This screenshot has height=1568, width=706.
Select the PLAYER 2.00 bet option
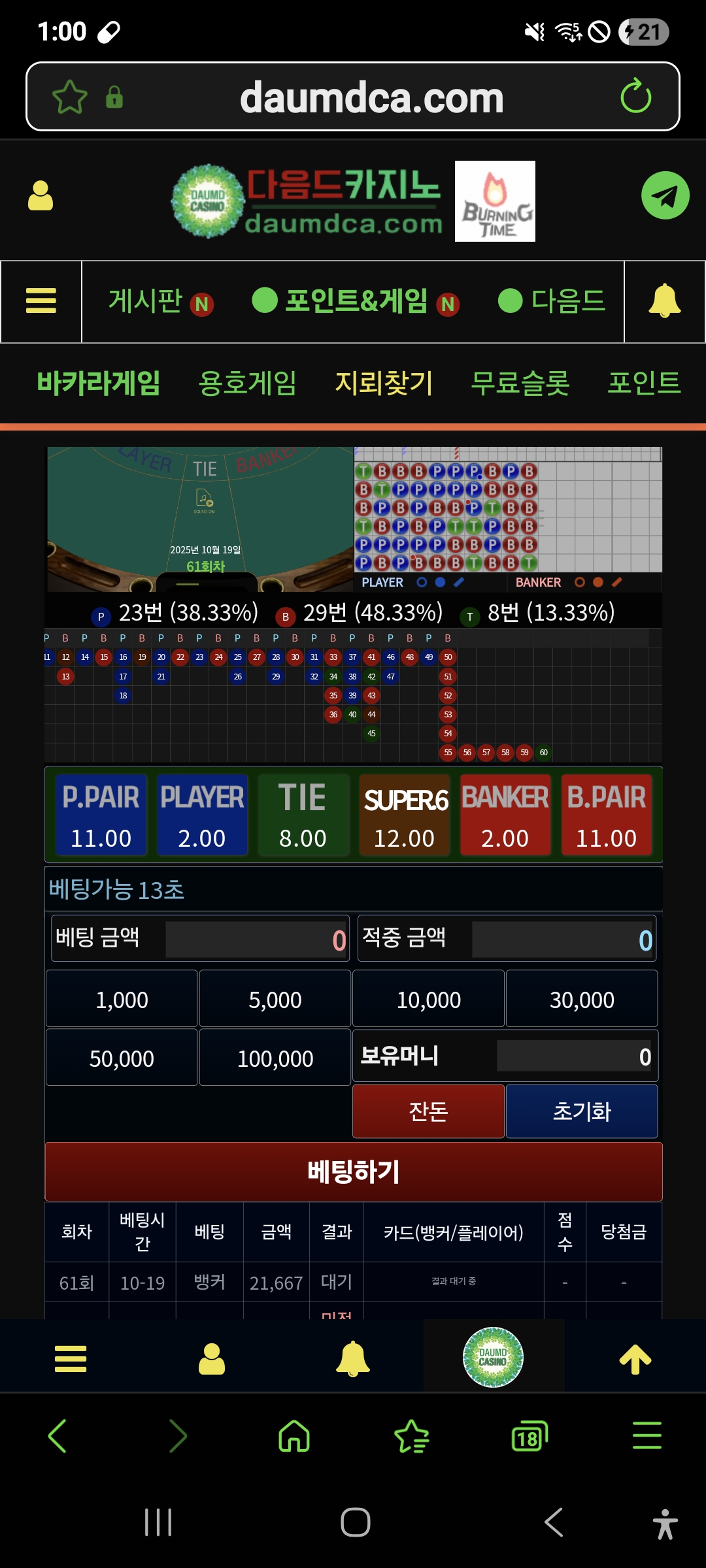(202, 815)
